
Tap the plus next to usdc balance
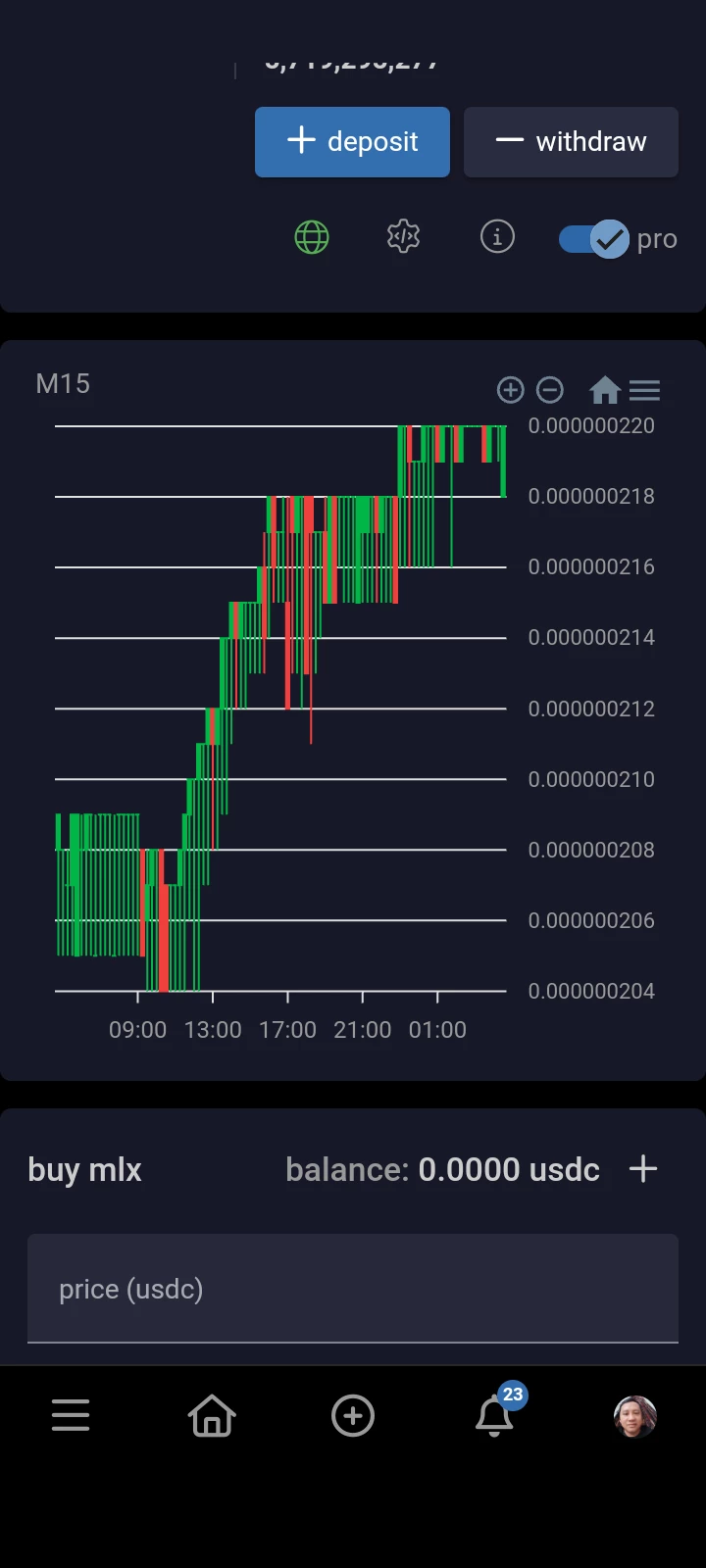643,1168
